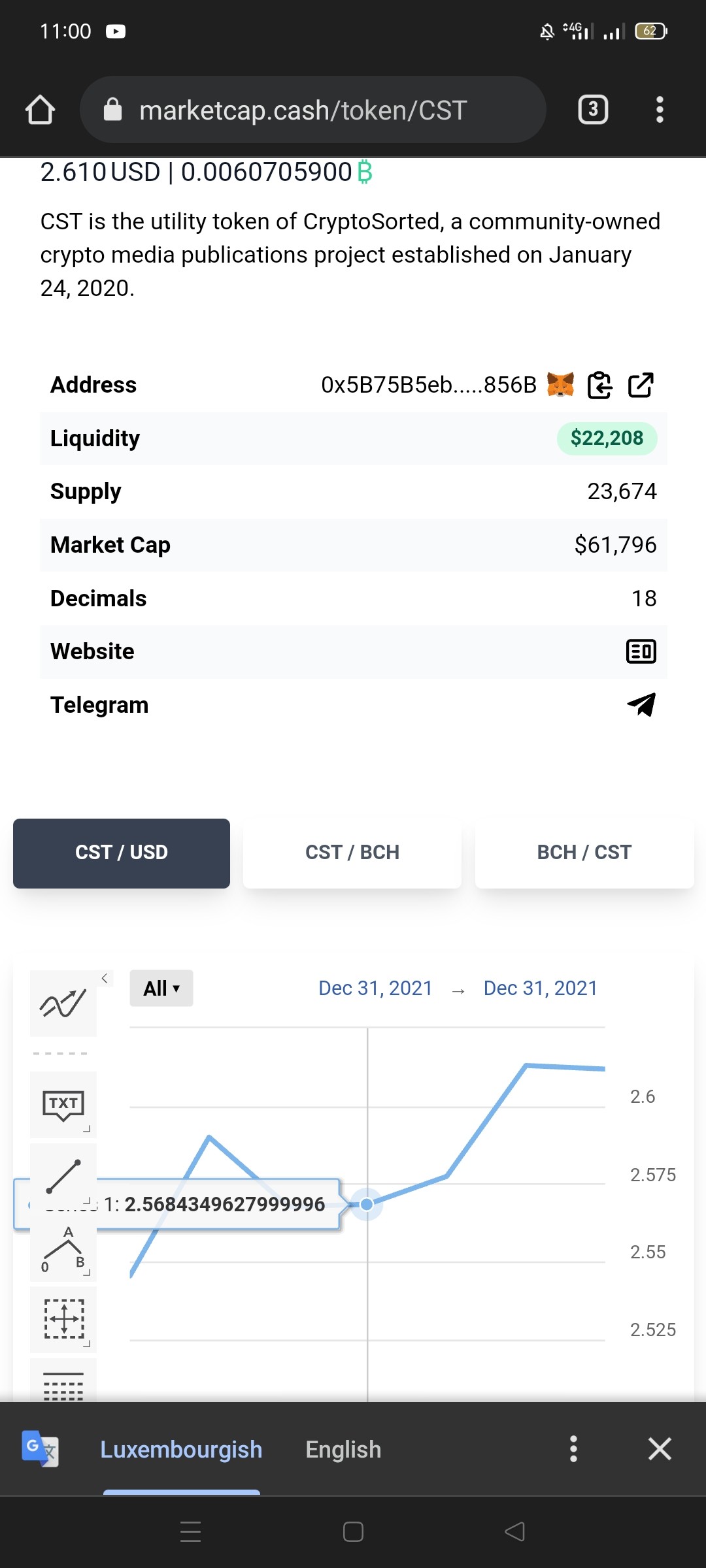Image resolution: width=706 pixels, height=1568 pixels.
Task: Expand the All range dropdown
Action: coord(161,988)
